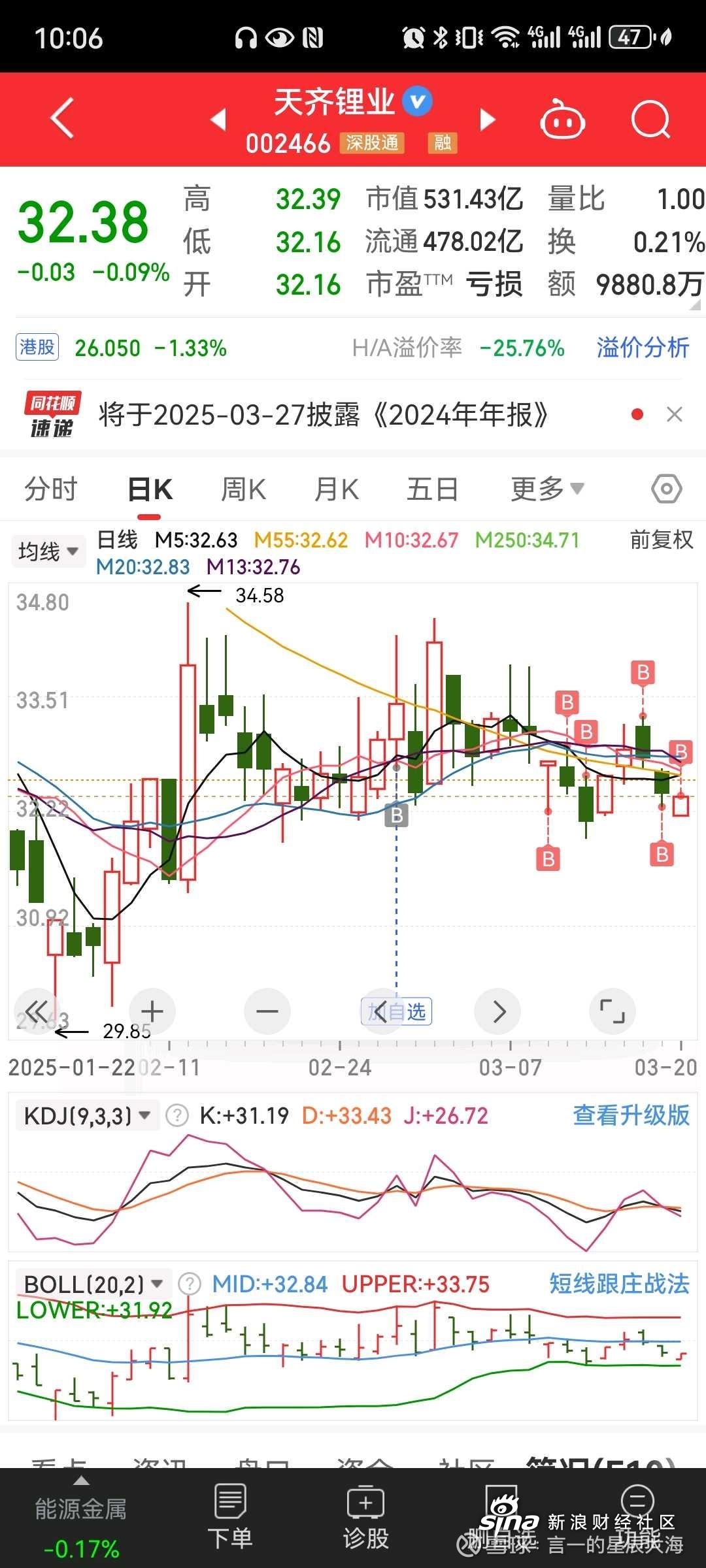Expand the 均线 indicator dropdown

[x=48, y=551]
